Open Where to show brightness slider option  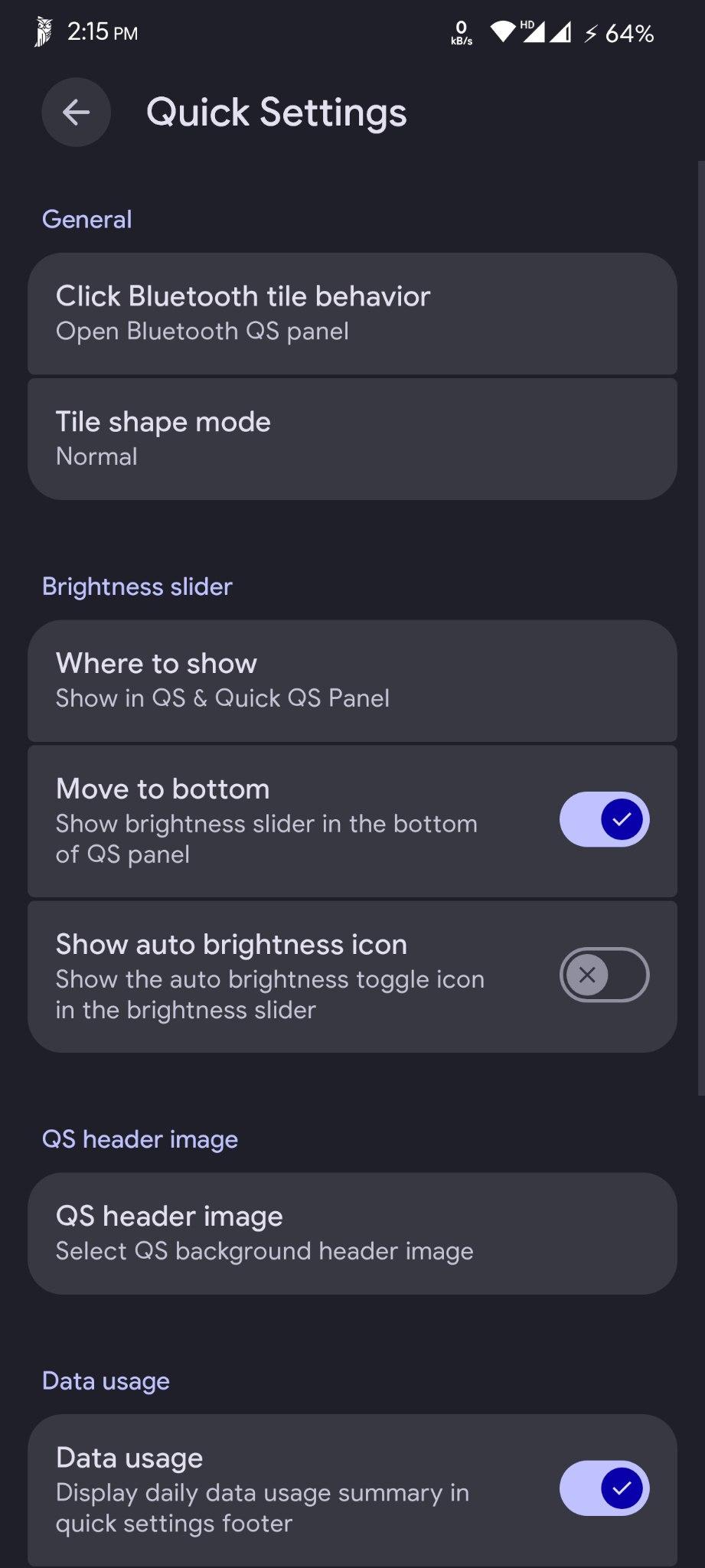coord(352,681)
